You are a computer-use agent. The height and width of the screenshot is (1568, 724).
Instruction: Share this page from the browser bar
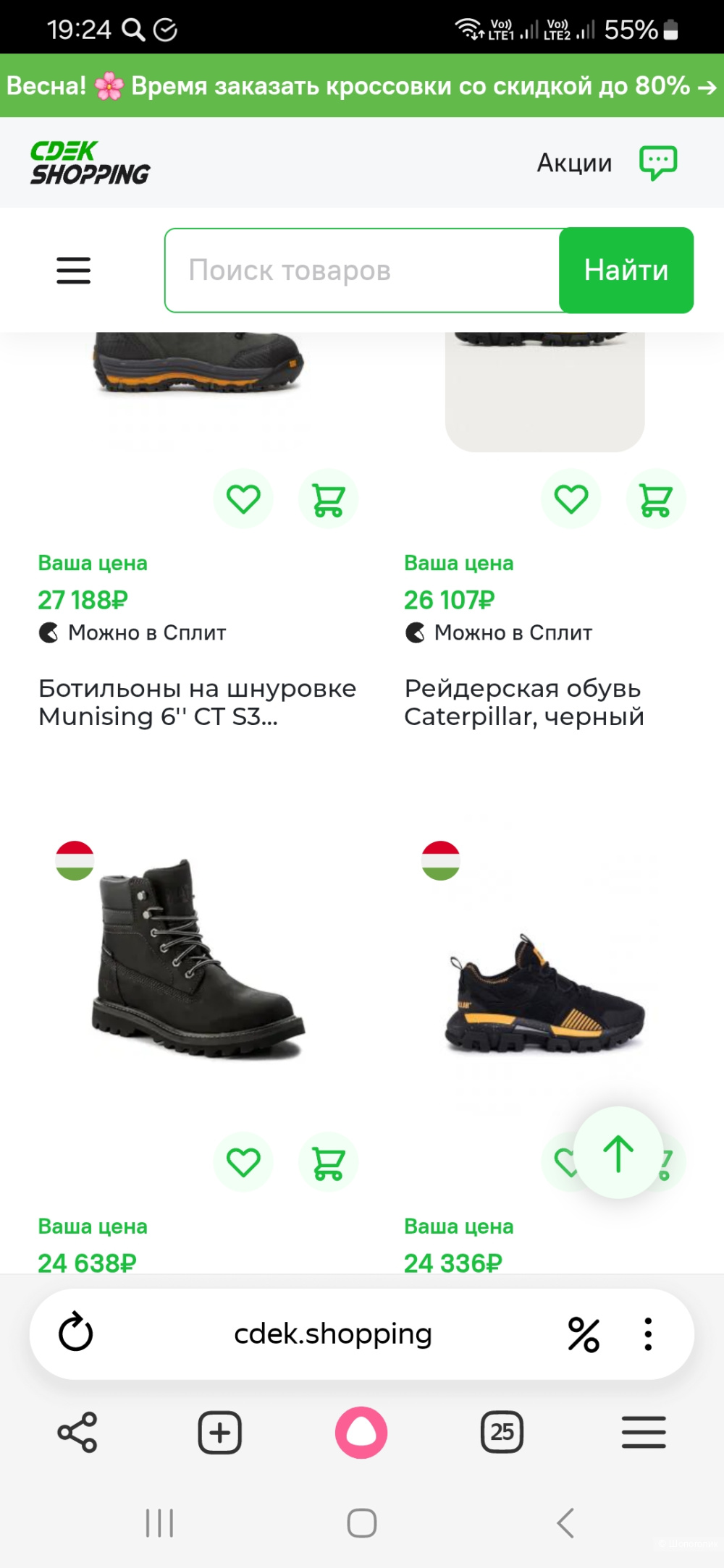[x=77, y=1432]
